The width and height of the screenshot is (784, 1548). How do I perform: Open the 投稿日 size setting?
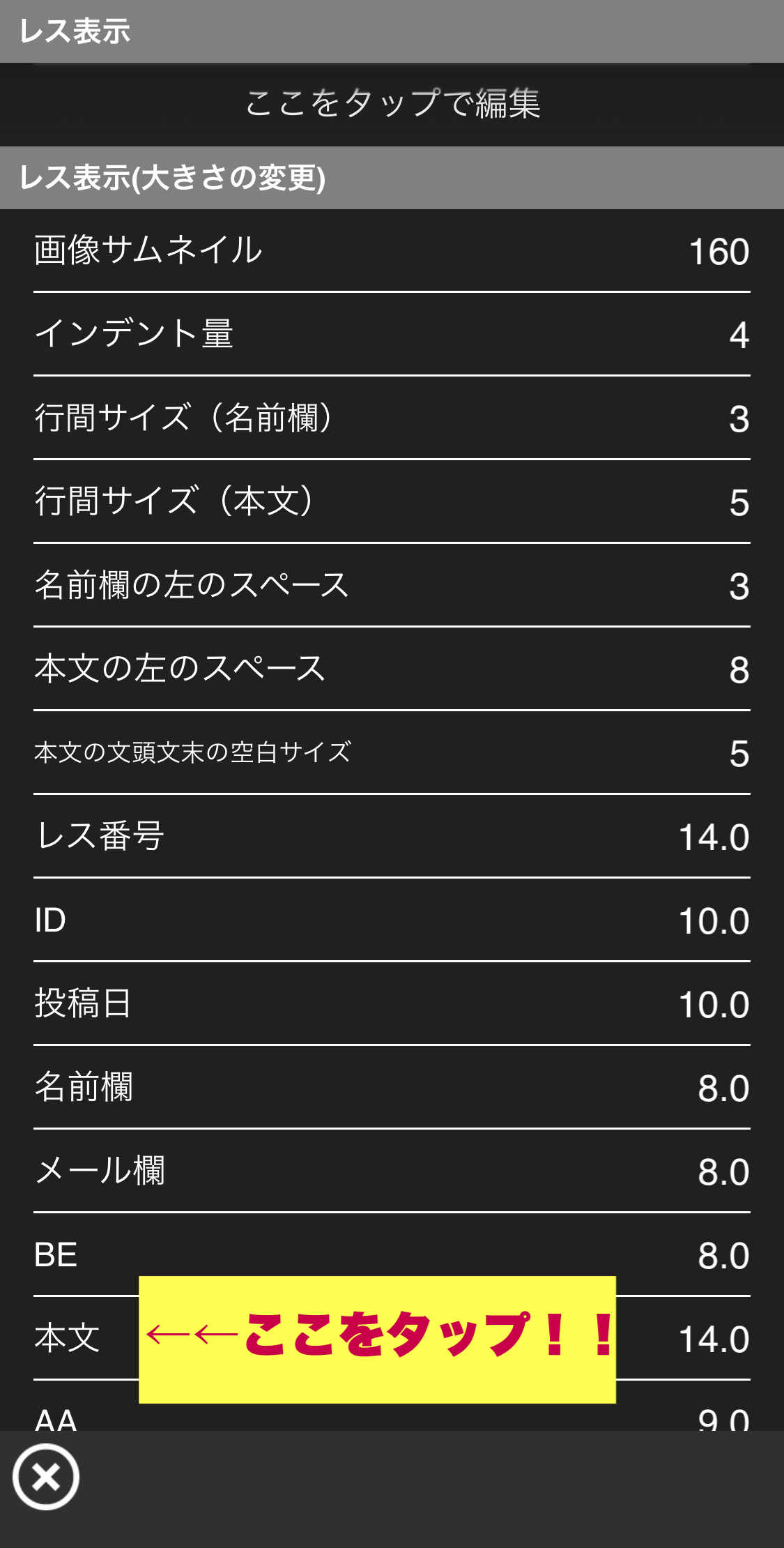pyautogui.click(x=392, y=1004)
